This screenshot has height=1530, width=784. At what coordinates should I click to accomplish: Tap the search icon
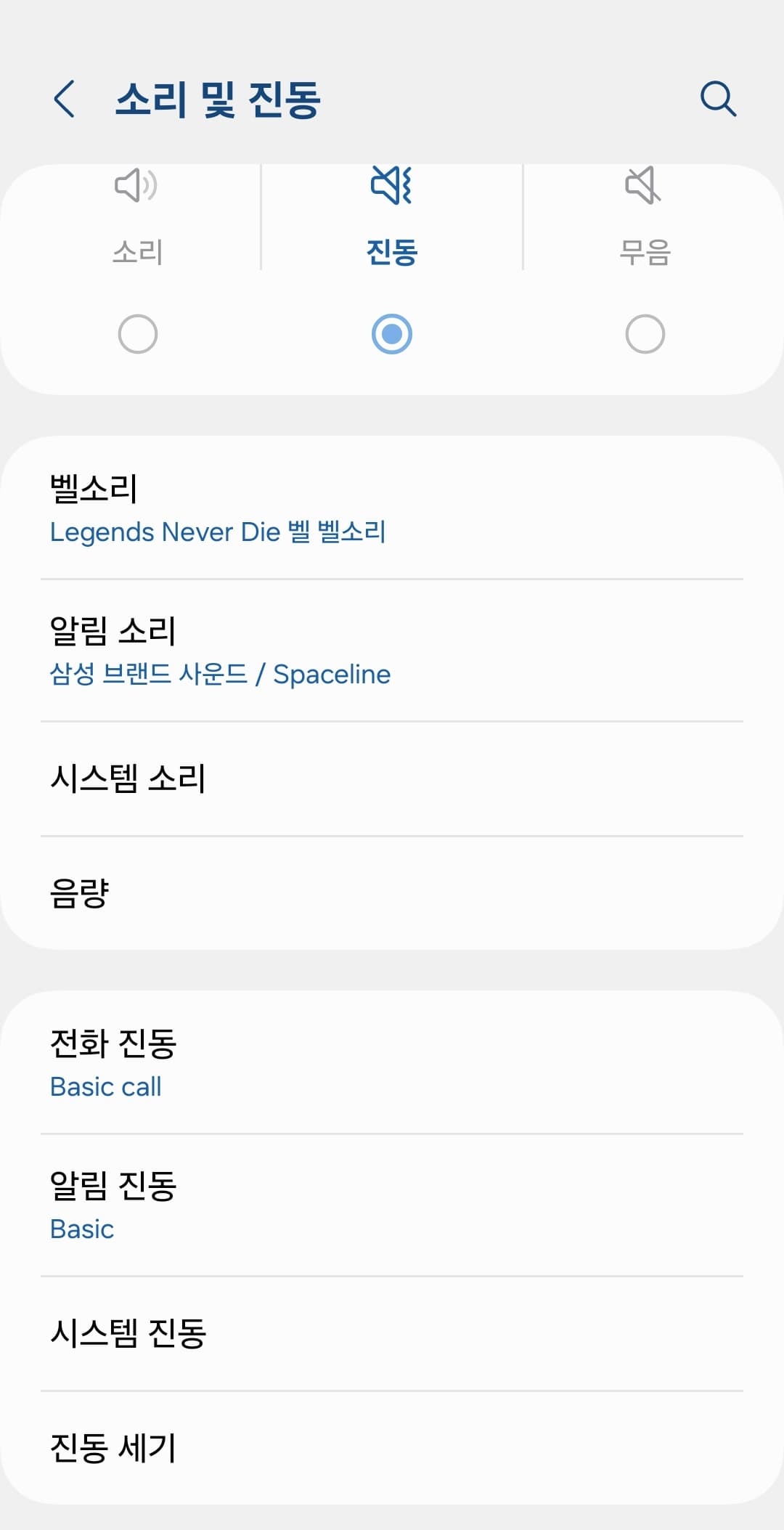pos(719,100)
